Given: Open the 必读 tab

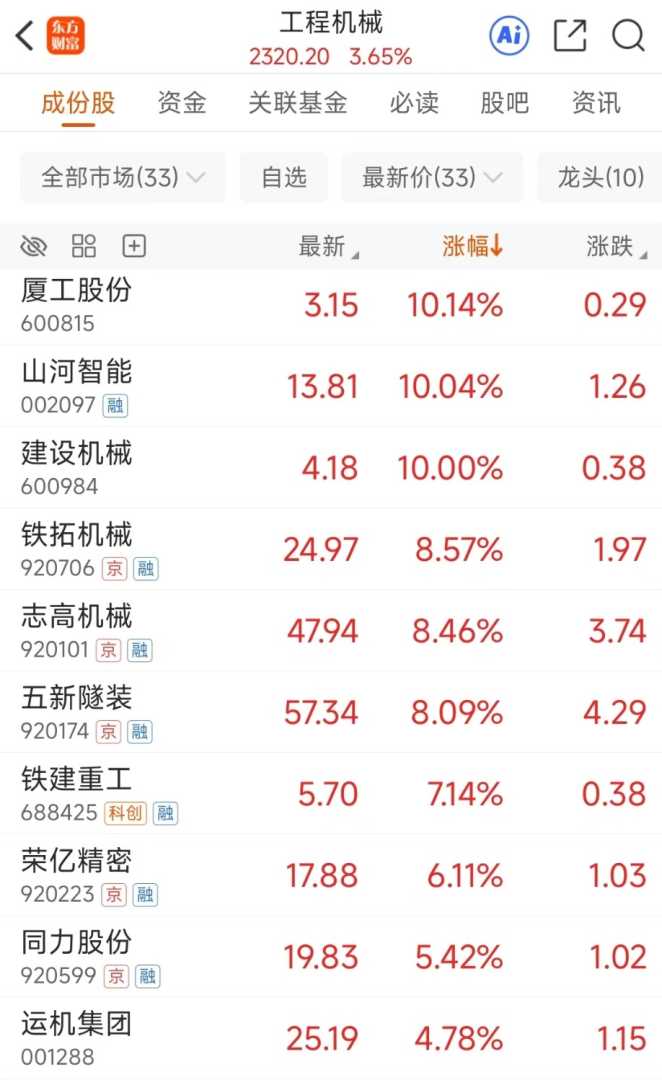Looking at the screenshot, I should 414,103.
